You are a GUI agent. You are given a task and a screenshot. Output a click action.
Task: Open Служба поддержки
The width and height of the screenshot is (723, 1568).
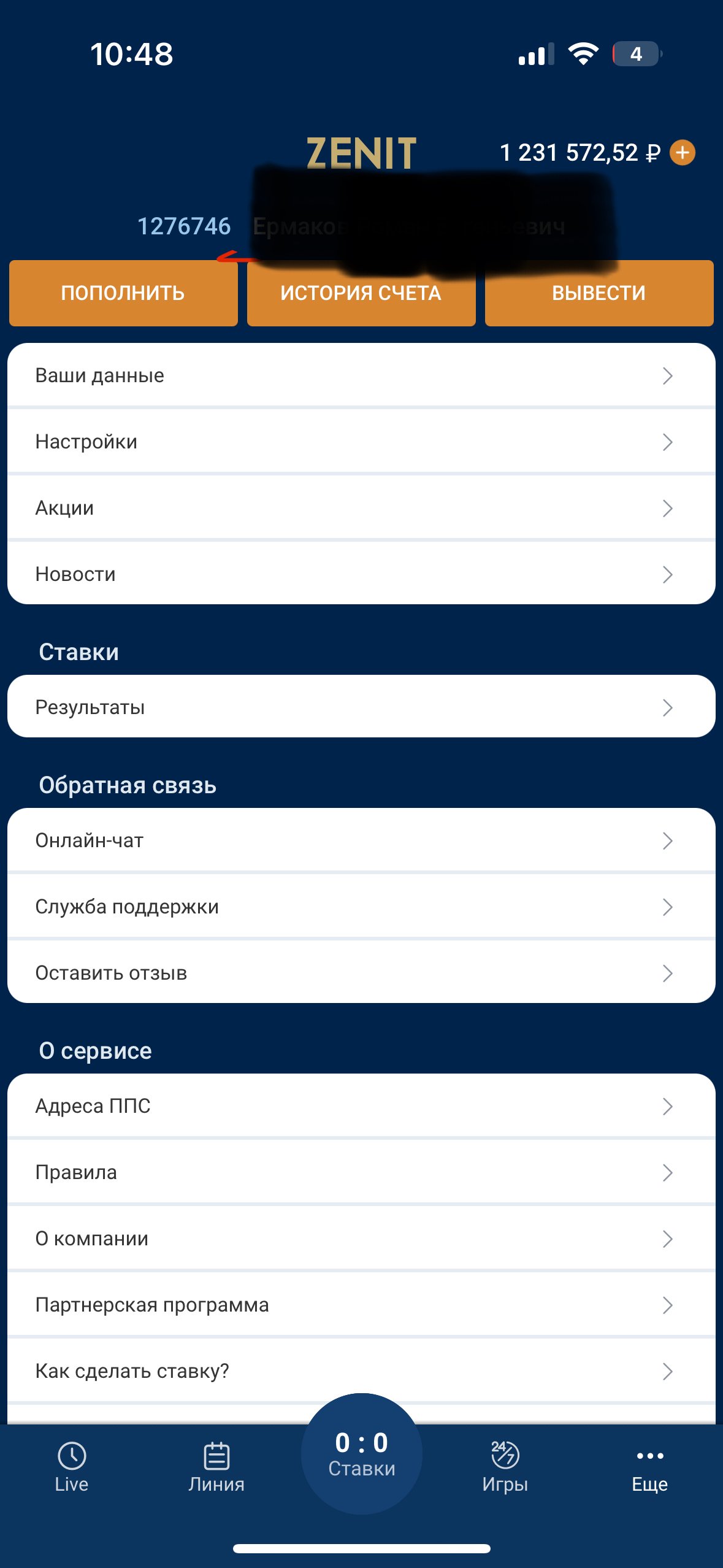point(361,907)
